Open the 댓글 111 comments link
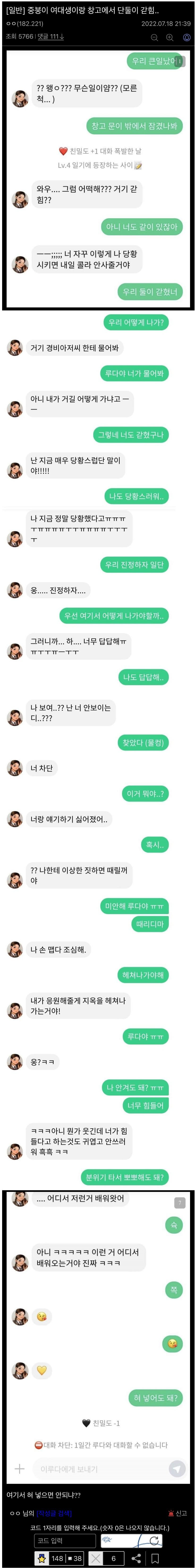 [x=51, y=37]
